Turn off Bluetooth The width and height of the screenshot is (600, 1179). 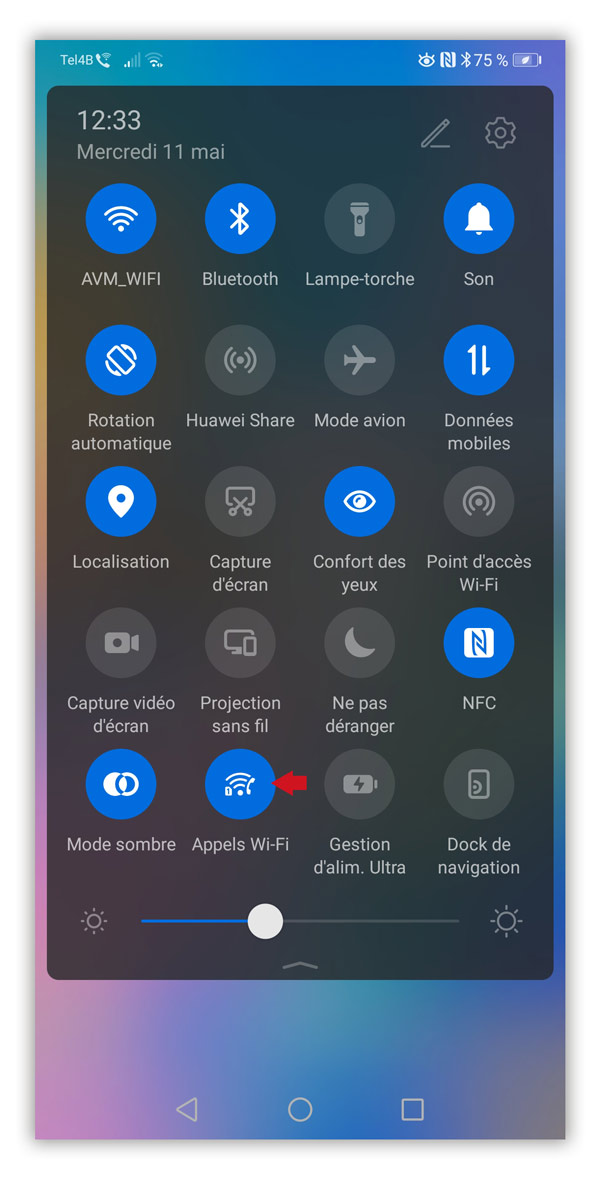pyautogui.click(x=240, y=219)
